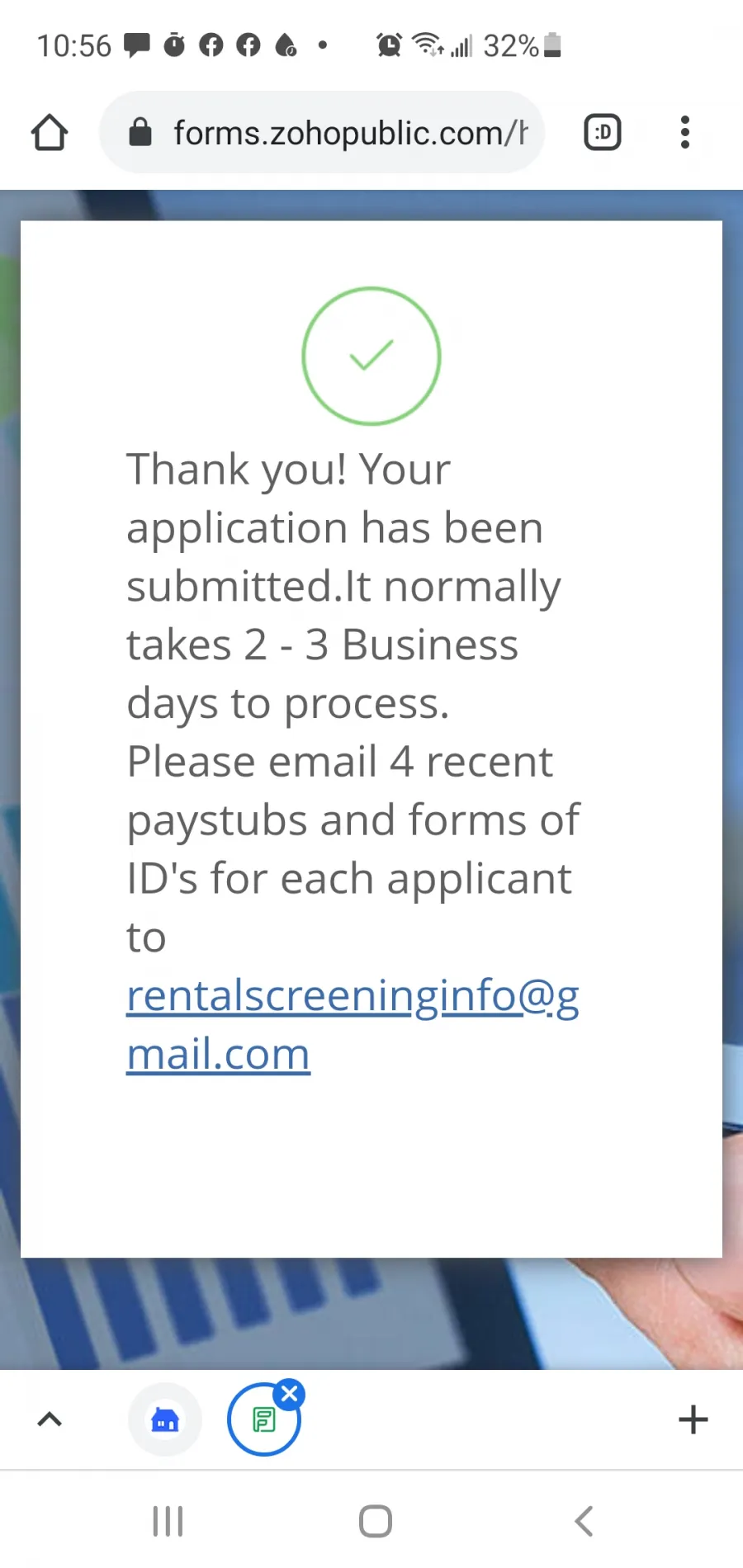Go back using the system back button
This screenshot has width=743, height=1568.
[584, 1521]
